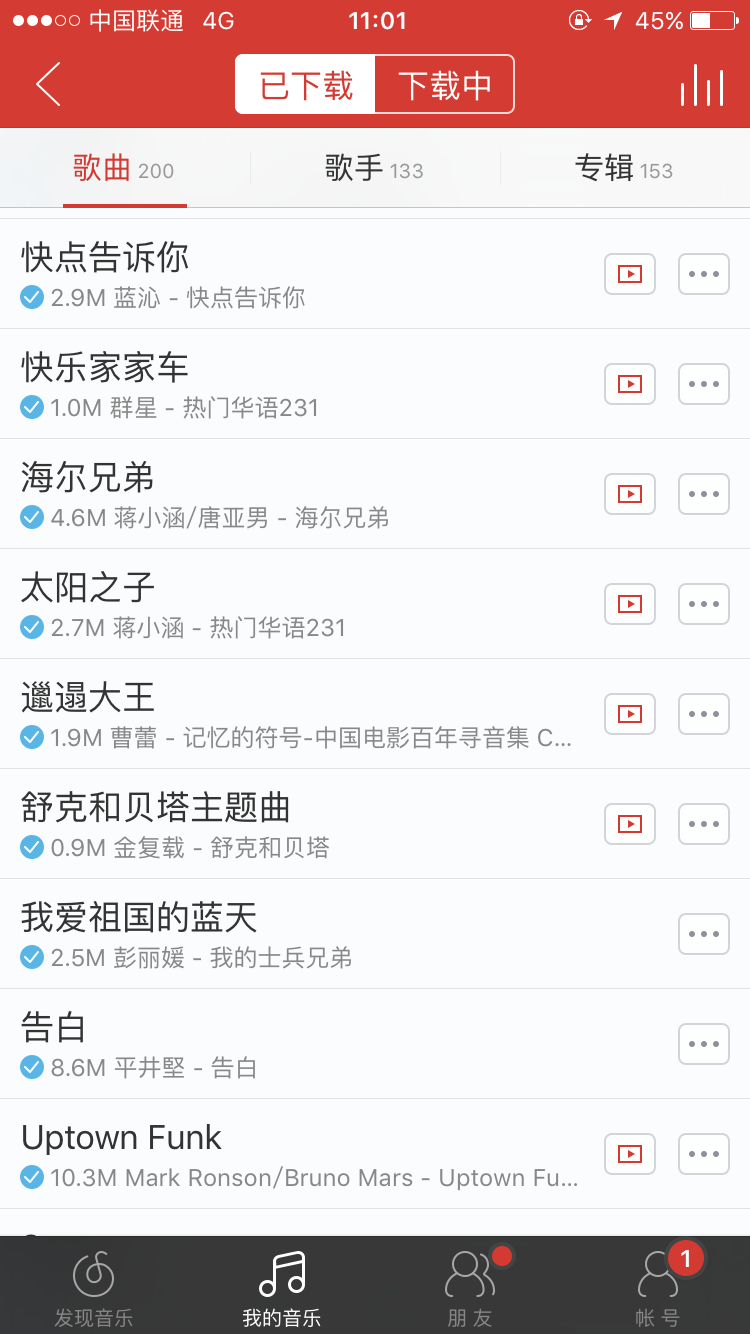
Task: Tap the blue checkmark beside 太阳之子
Action: click(x=30, y=628)
